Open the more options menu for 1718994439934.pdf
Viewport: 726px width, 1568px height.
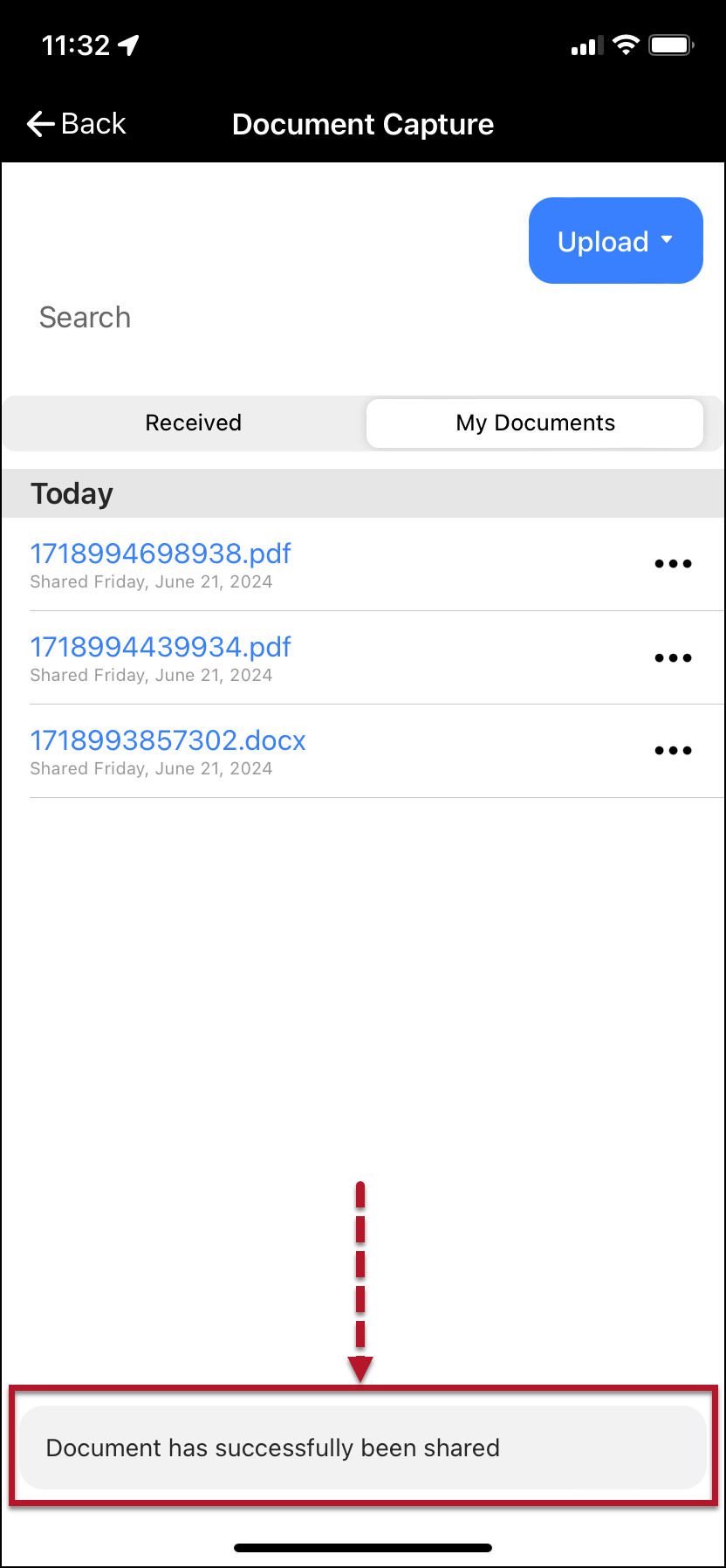coord(673,658)
